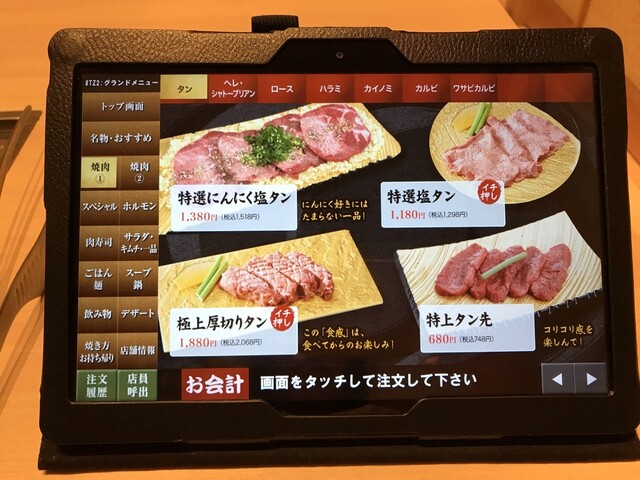Open the デザート category

click(139, 313)
